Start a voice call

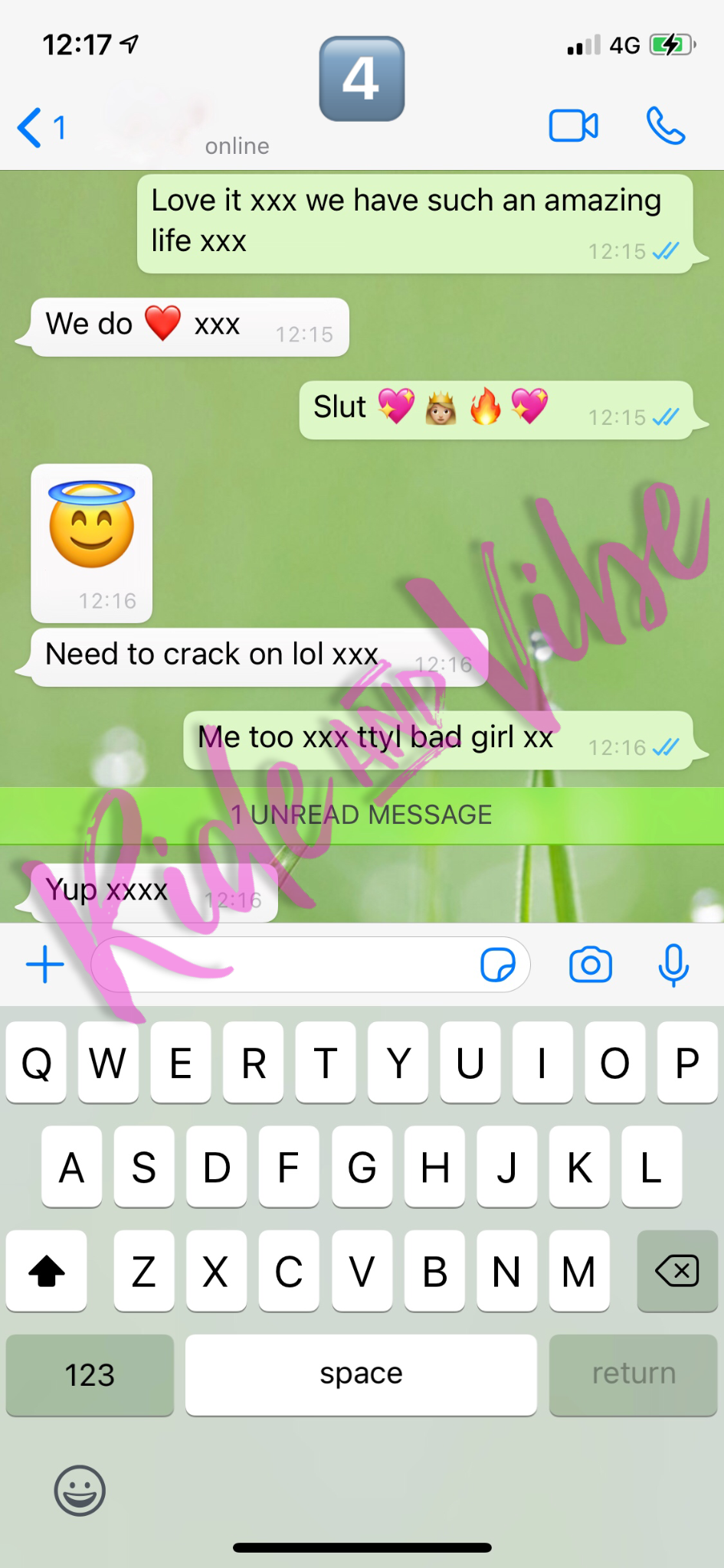click(665, 126)
